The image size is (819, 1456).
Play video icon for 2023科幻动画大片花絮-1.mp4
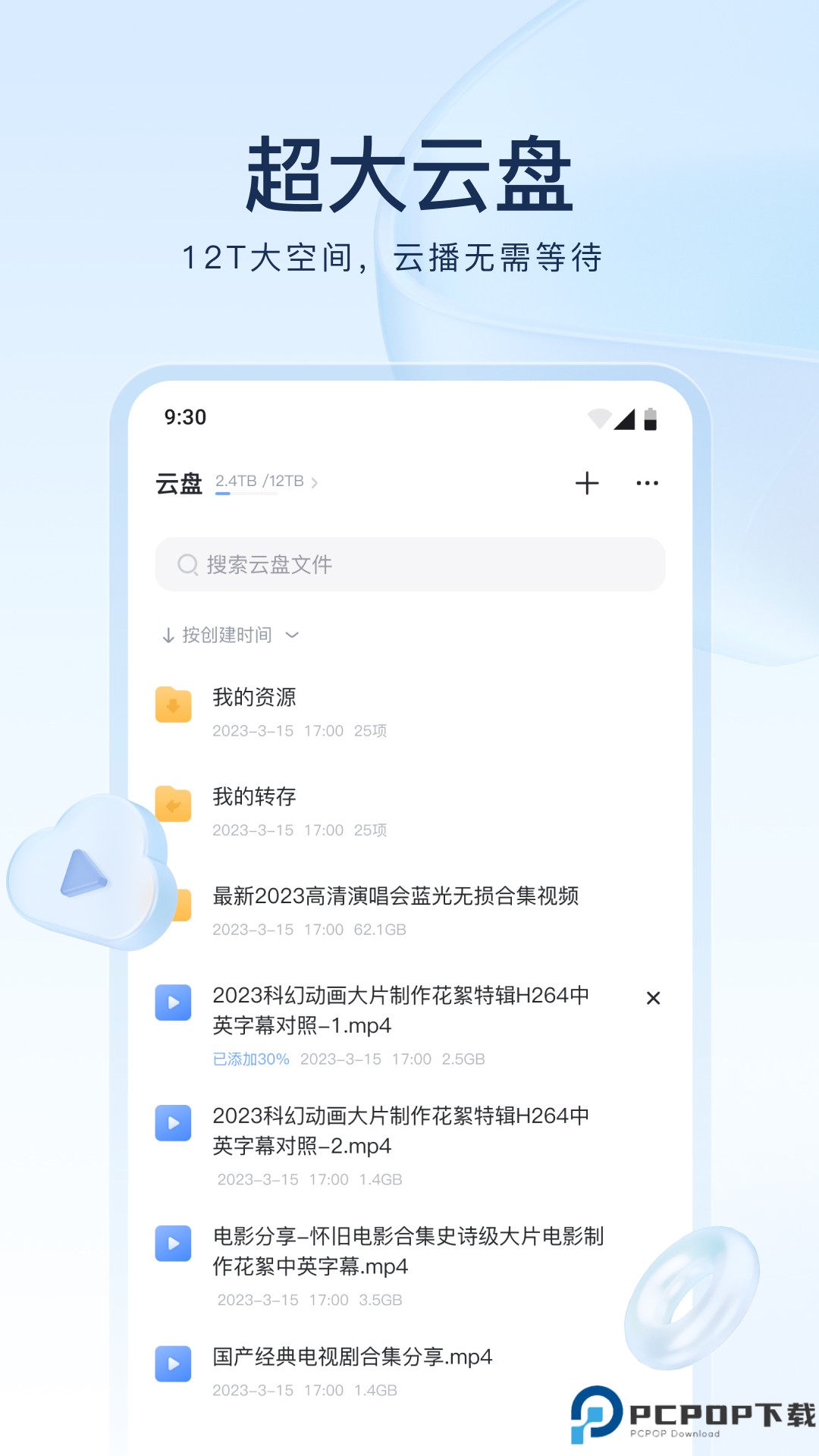(173, 1001)
